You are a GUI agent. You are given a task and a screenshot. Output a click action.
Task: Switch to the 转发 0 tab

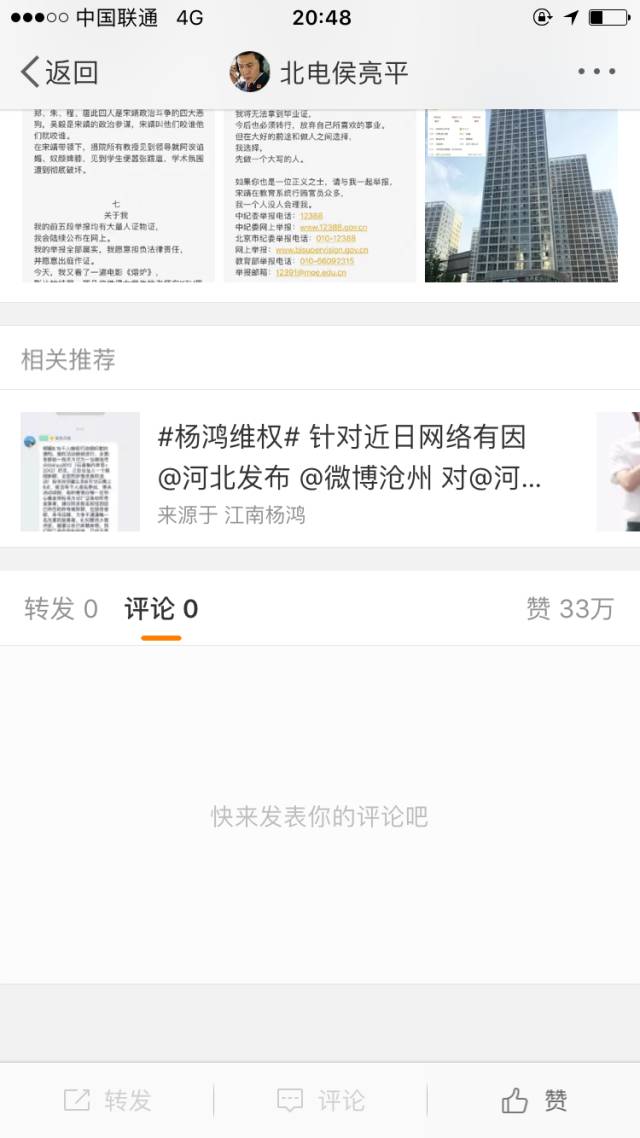pyautogui.click(x=61, y=609)
